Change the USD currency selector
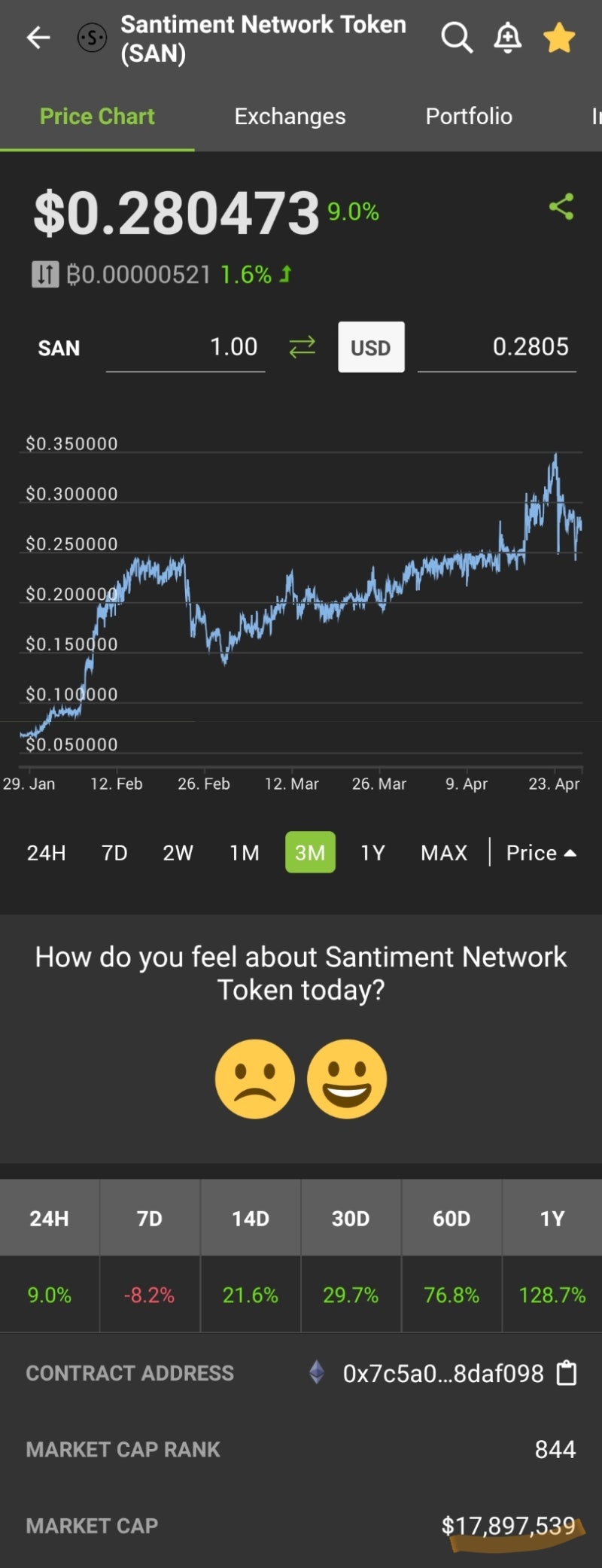The image size is (602, 1568). coord(371,347)
